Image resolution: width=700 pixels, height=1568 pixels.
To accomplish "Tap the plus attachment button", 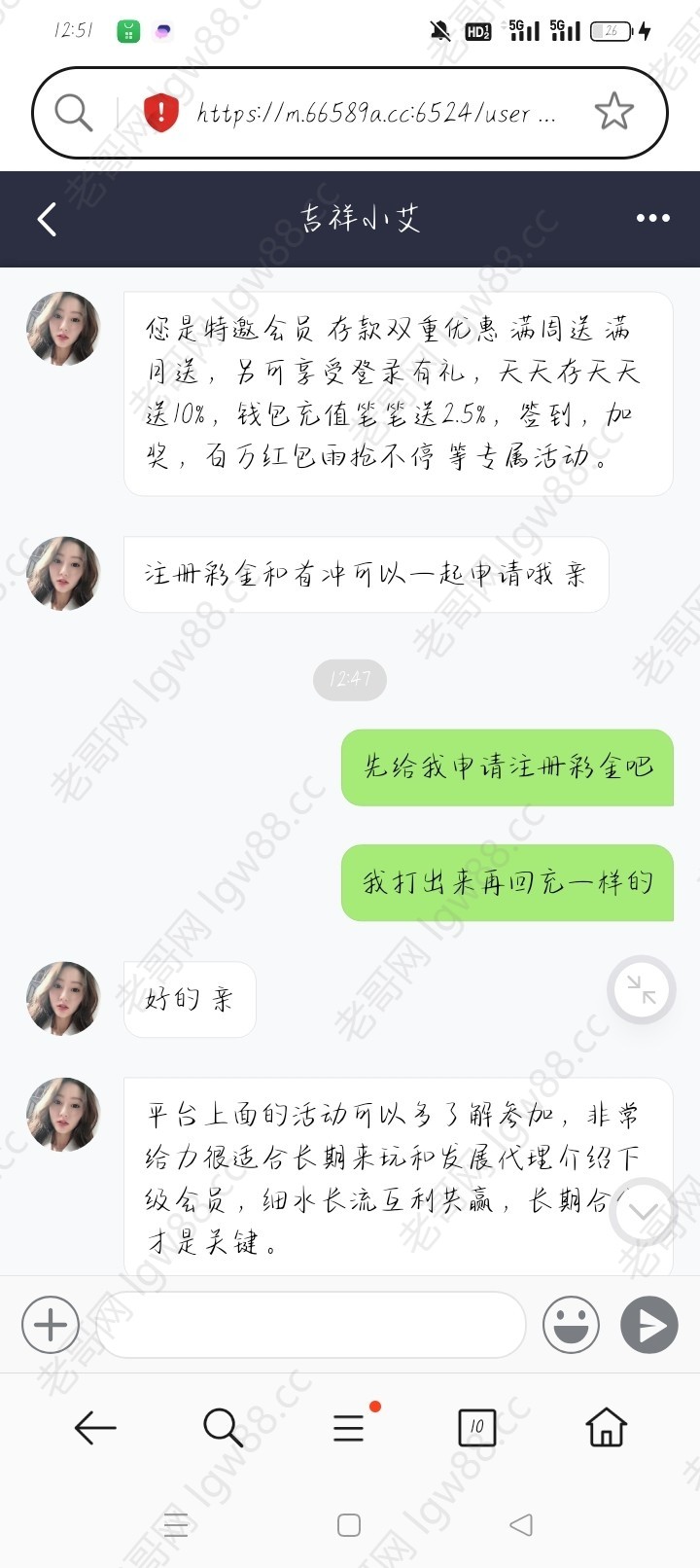I will tap(51, 1325).
